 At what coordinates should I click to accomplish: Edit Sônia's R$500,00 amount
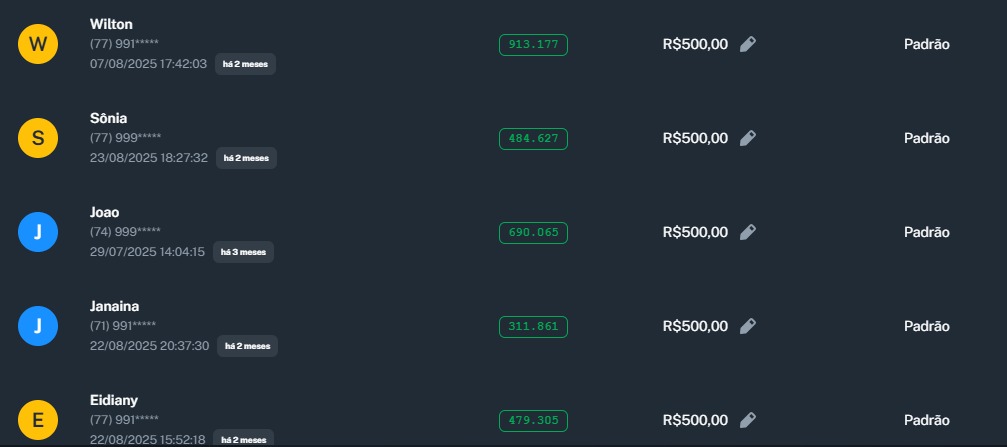click(748, 138)
